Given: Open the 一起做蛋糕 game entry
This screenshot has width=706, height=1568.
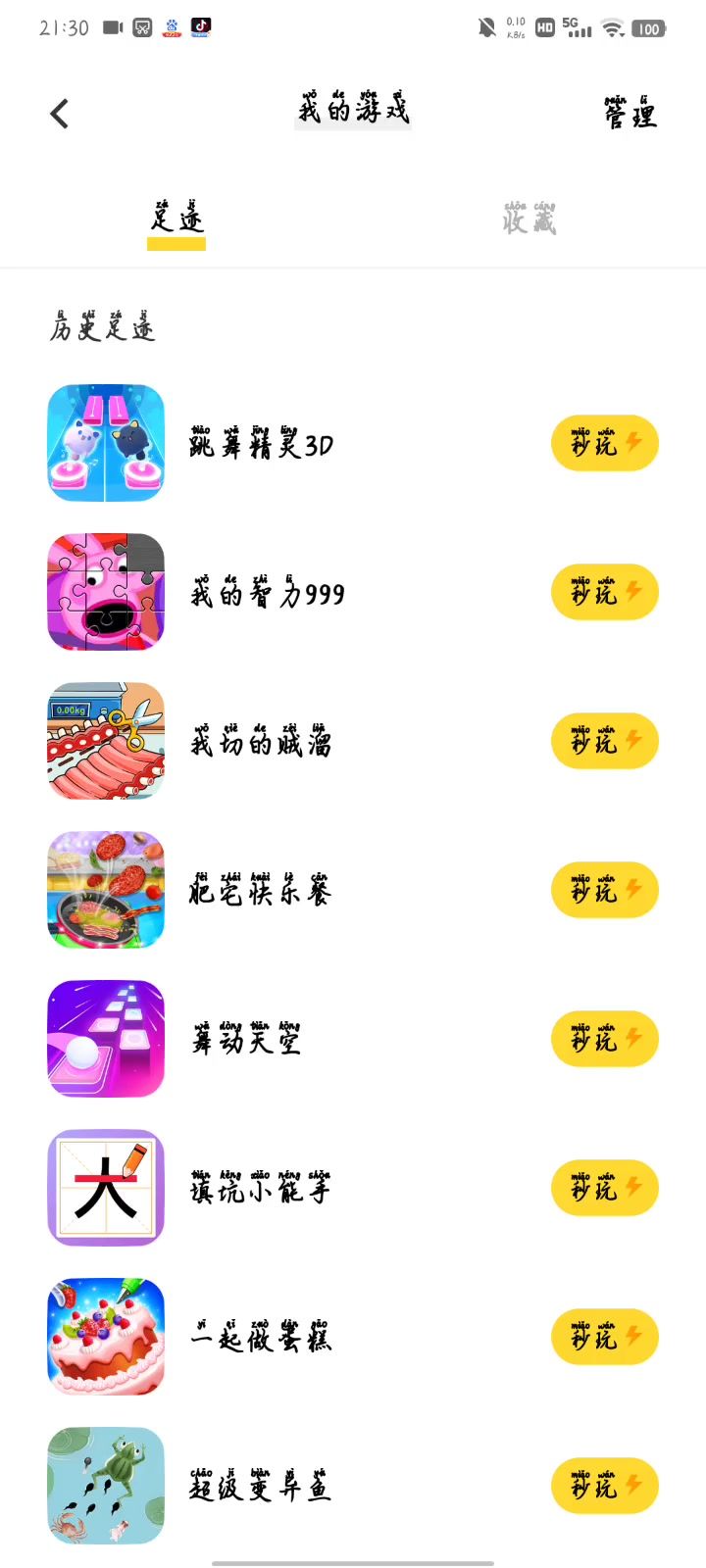Looking at the screenshot, I should (x=260, y=1338).
